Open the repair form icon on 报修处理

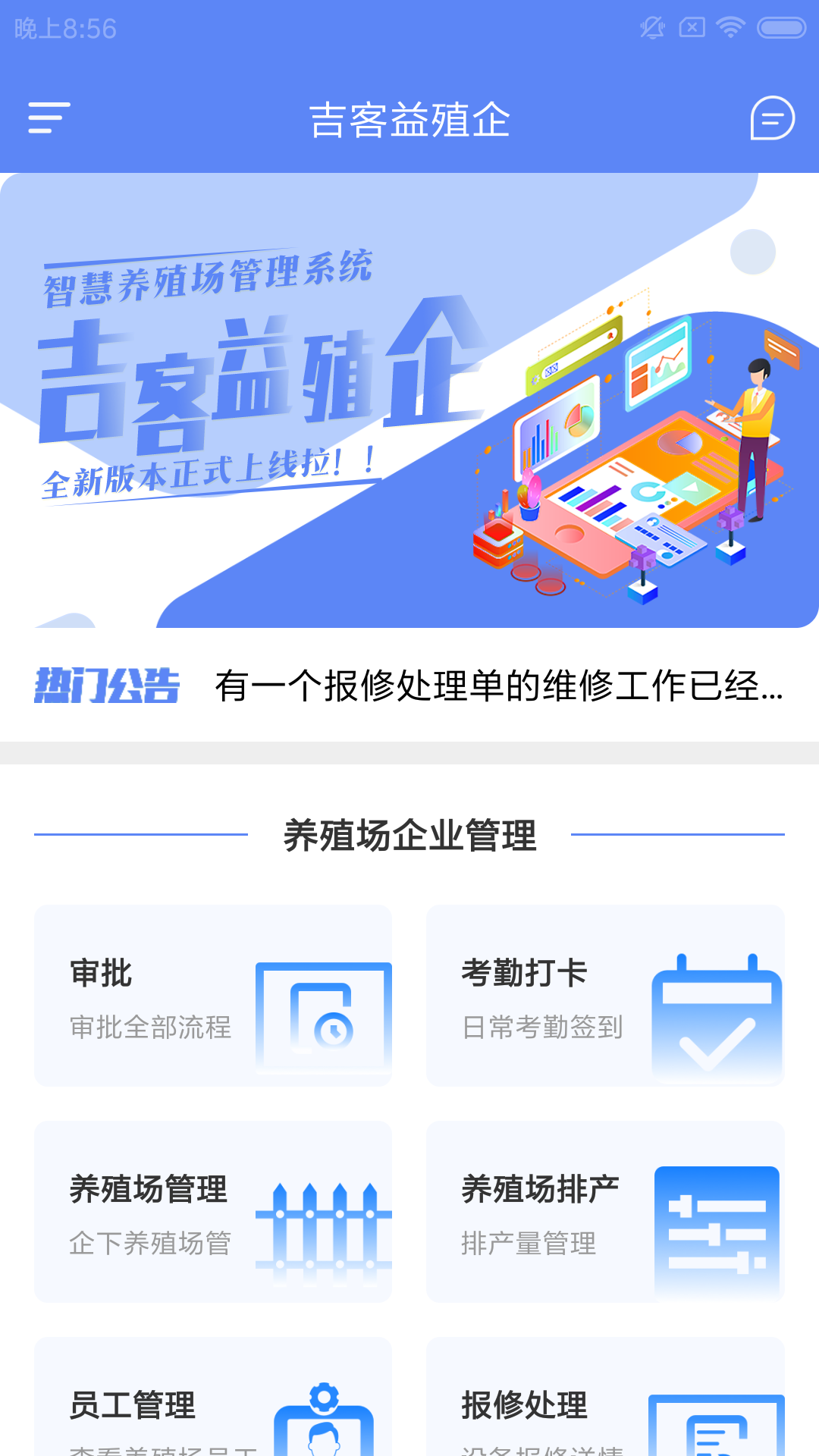click(x=717, y=1433)
